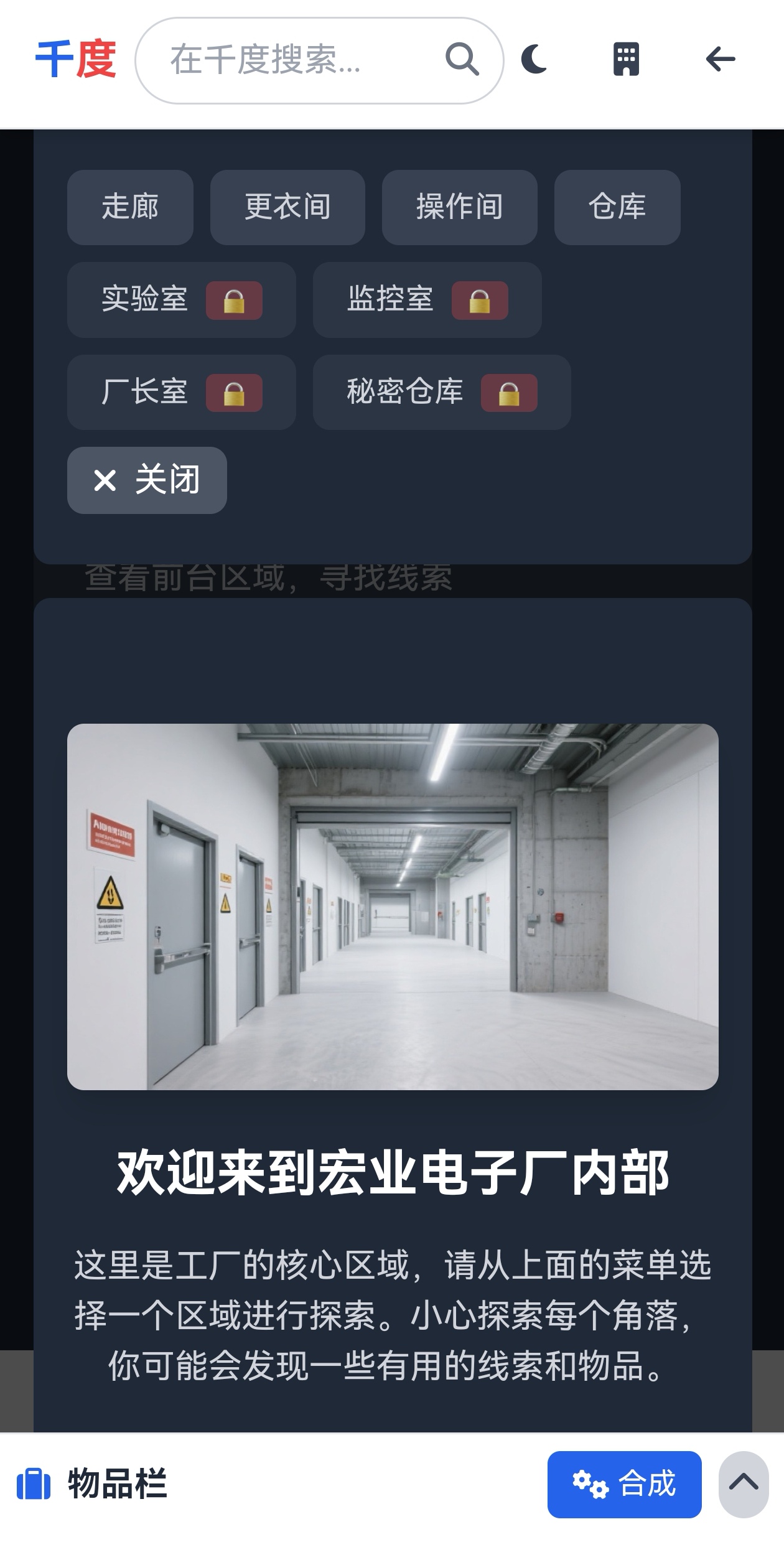This screenshot has width=784, height=1560.
Task: Tap the magnifier search icon
Action: (x=462, y=60)
